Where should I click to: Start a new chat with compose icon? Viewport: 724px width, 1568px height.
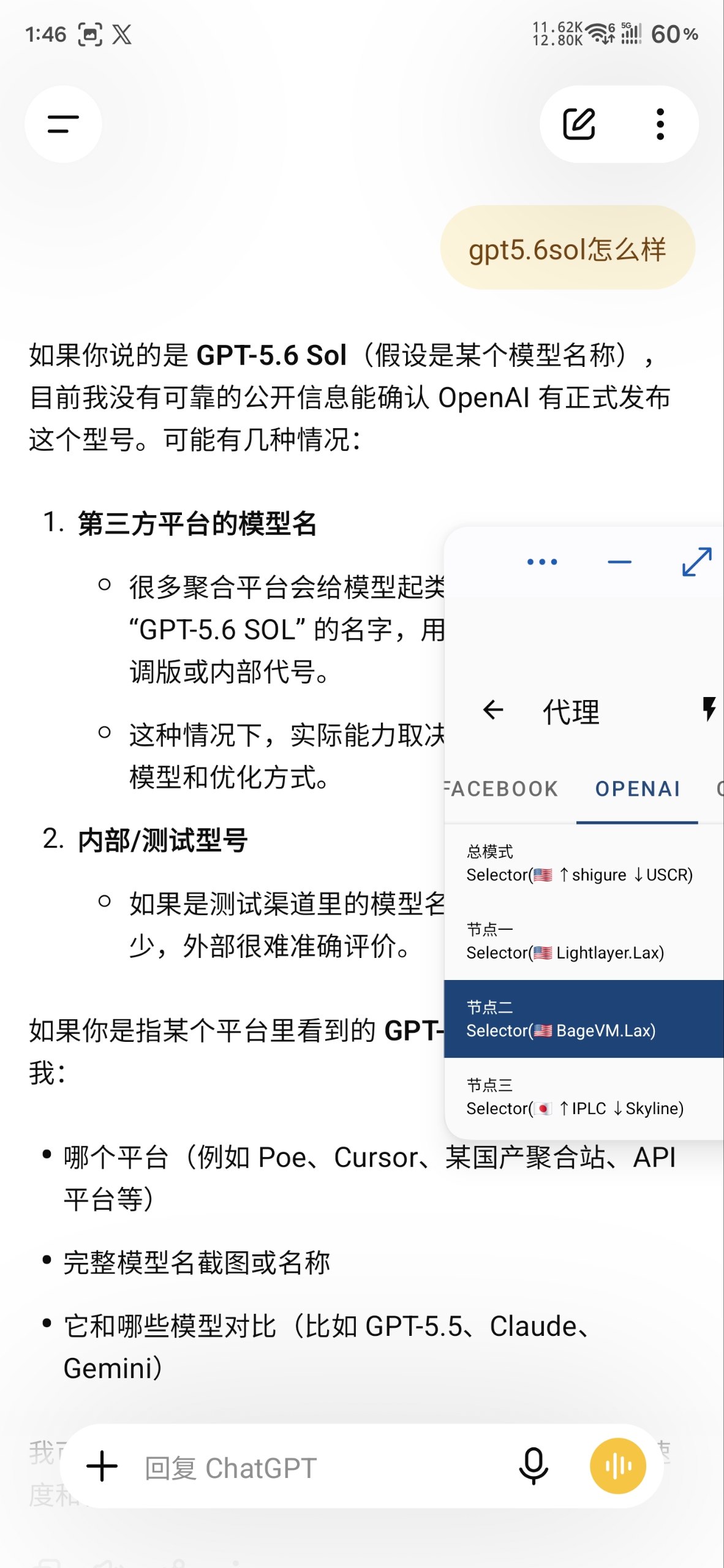pos(579,124)
